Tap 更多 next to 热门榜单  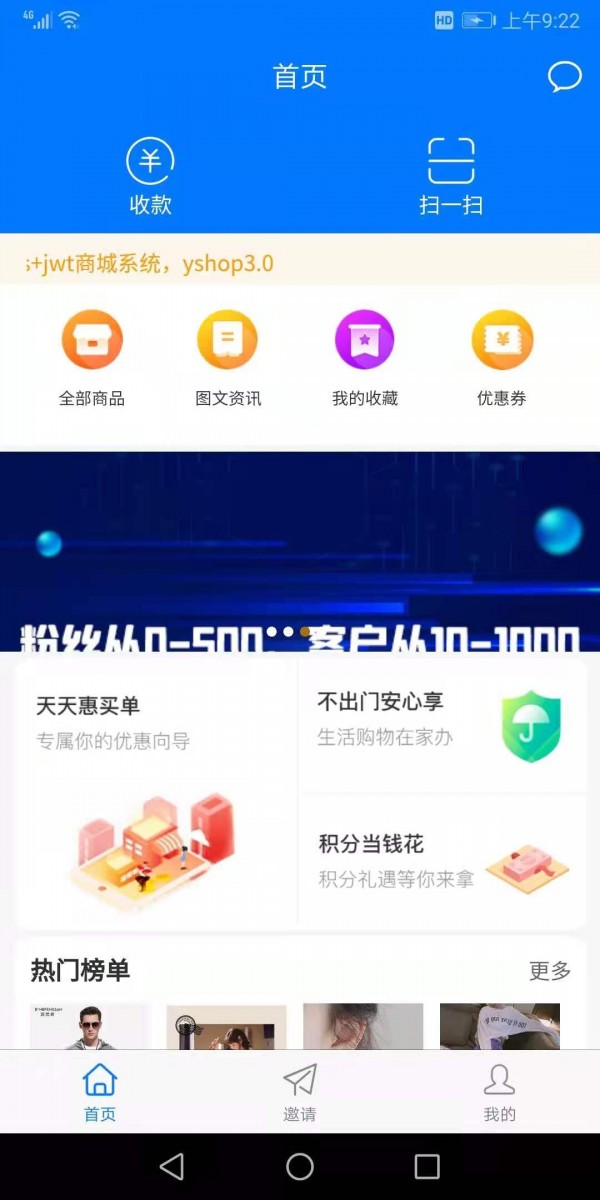click(550, 970)
